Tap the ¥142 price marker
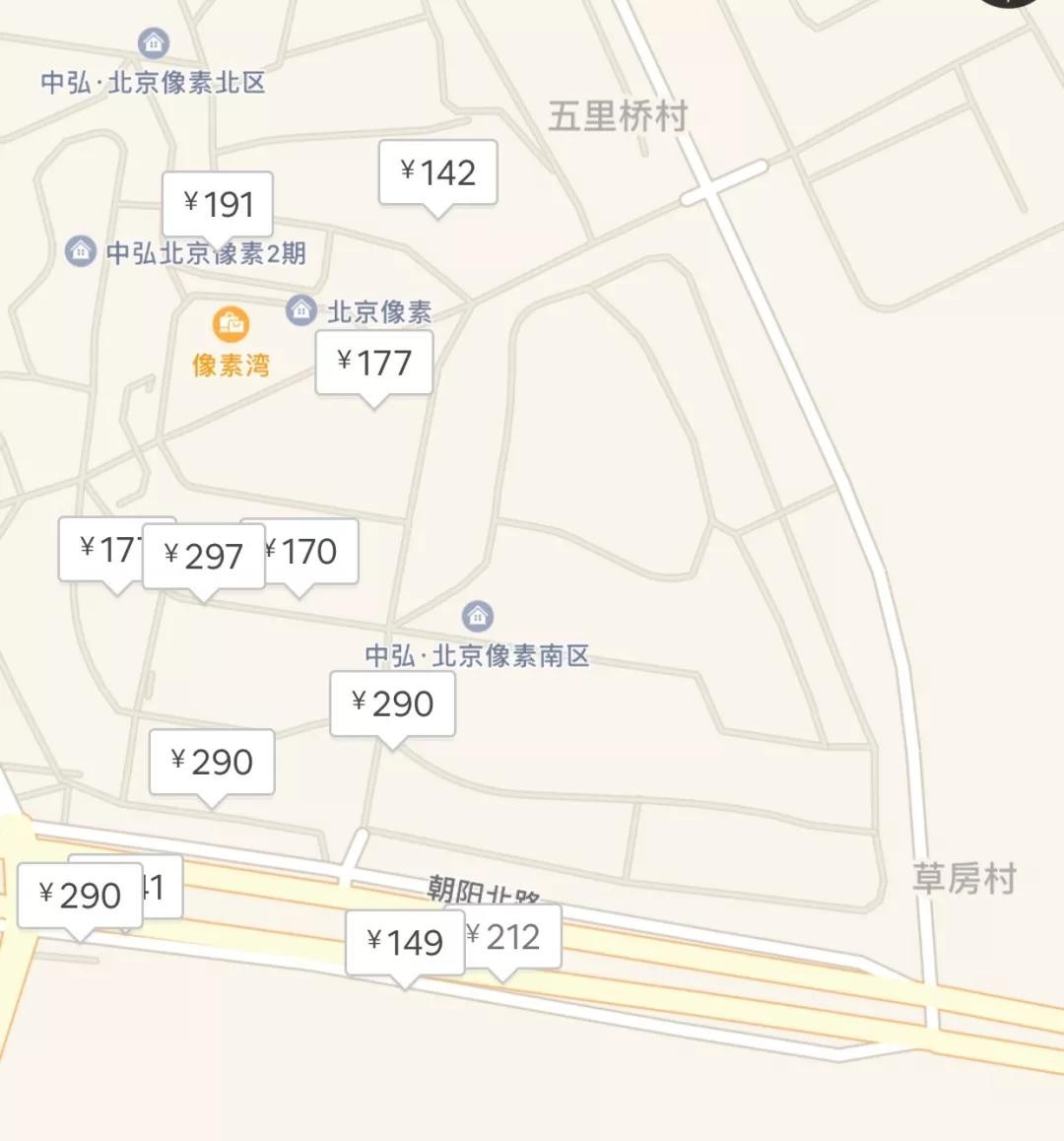Screen dimensions: 1064x1141 point(438,173)
